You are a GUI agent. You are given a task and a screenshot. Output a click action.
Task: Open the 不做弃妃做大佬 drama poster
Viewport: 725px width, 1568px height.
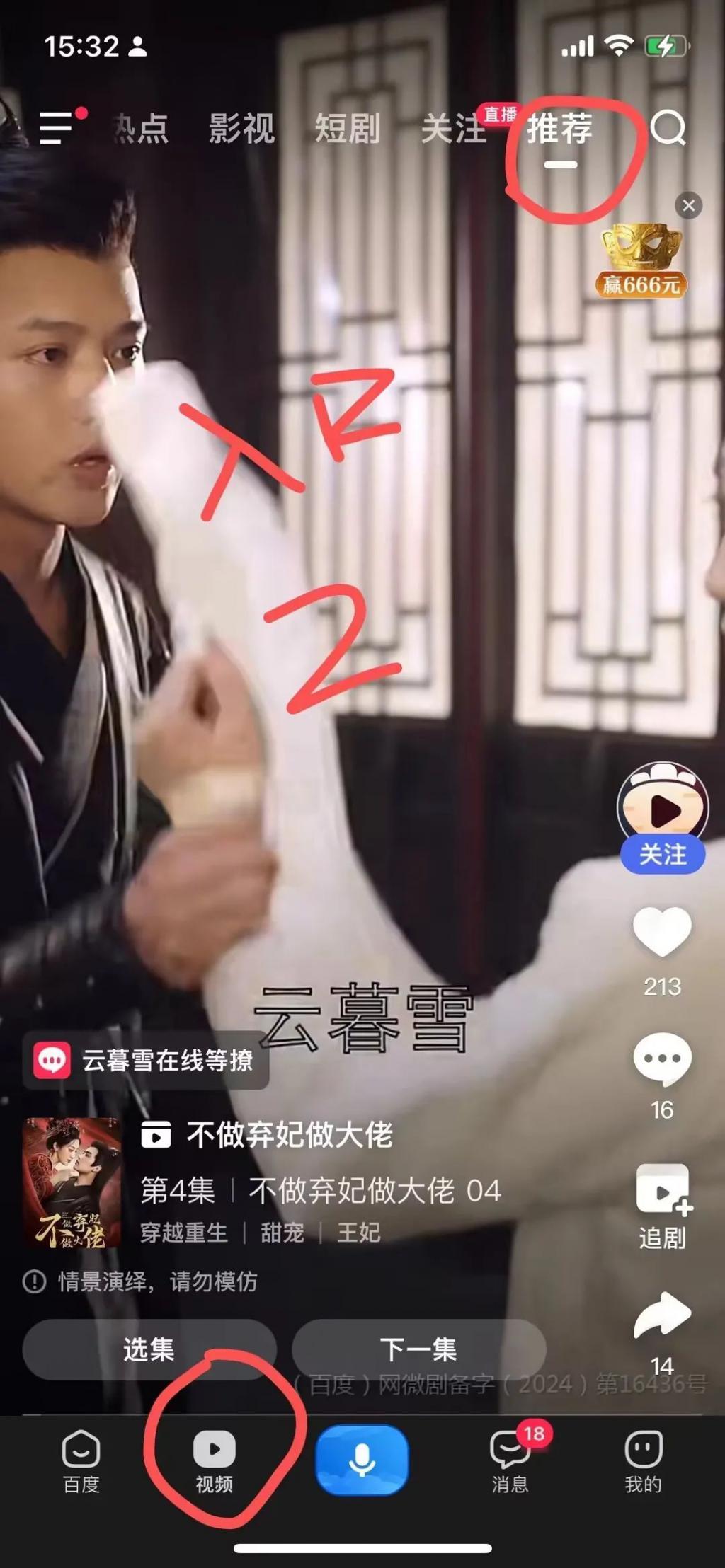(72, 1182)
